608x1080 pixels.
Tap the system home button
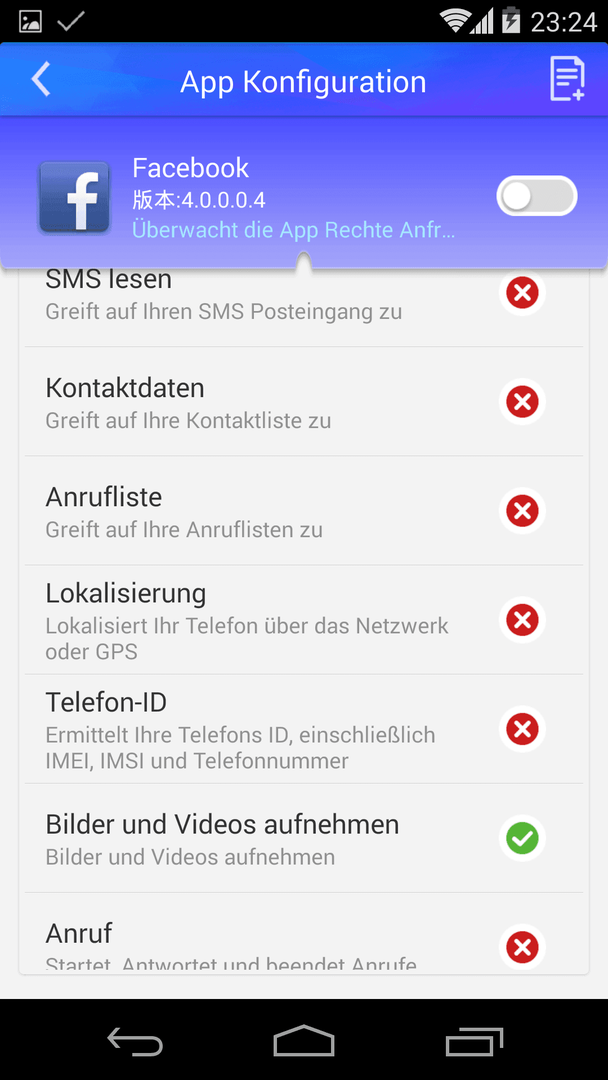click(x=304, y=1039)
